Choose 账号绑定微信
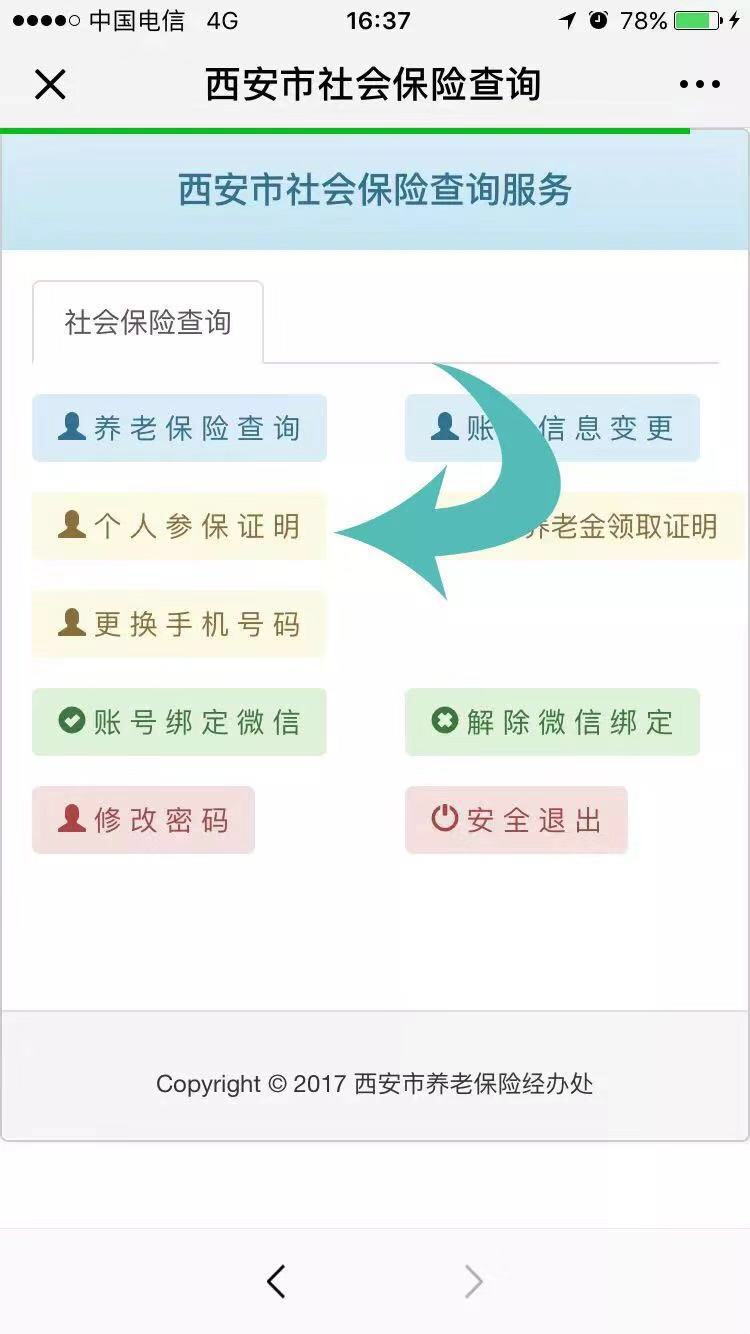Viewport: 750px width, 1334px height. [x=180, y=722]
